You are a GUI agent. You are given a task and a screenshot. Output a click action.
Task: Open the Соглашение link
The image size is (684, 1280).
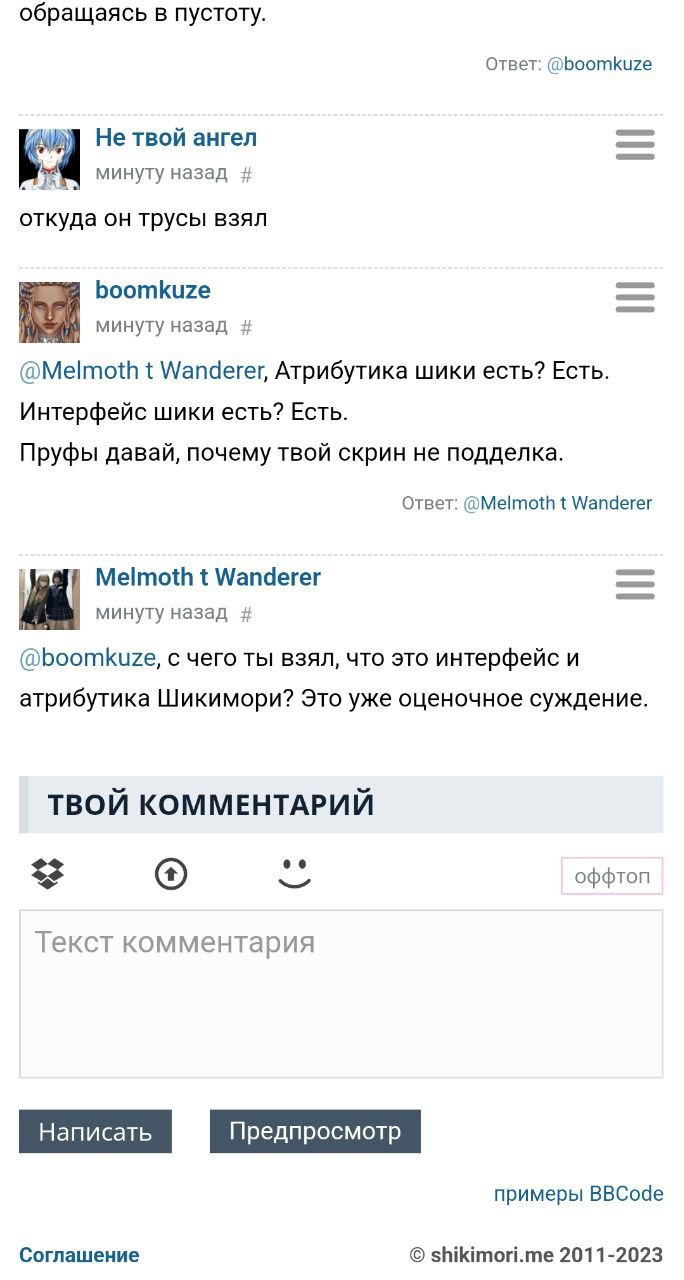[x=79, y=1255]
